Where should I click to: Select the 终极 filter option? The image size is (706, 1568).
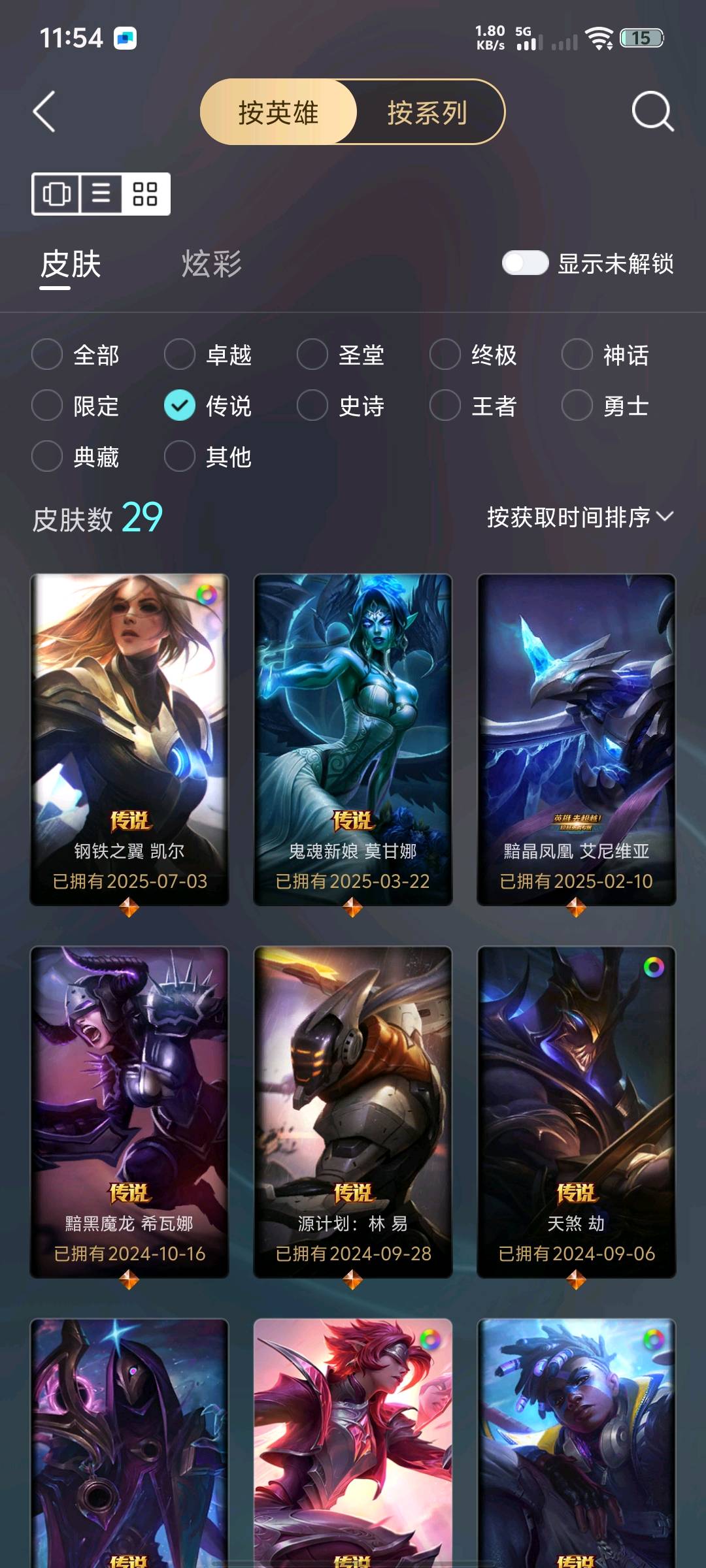tap(445, 355)
